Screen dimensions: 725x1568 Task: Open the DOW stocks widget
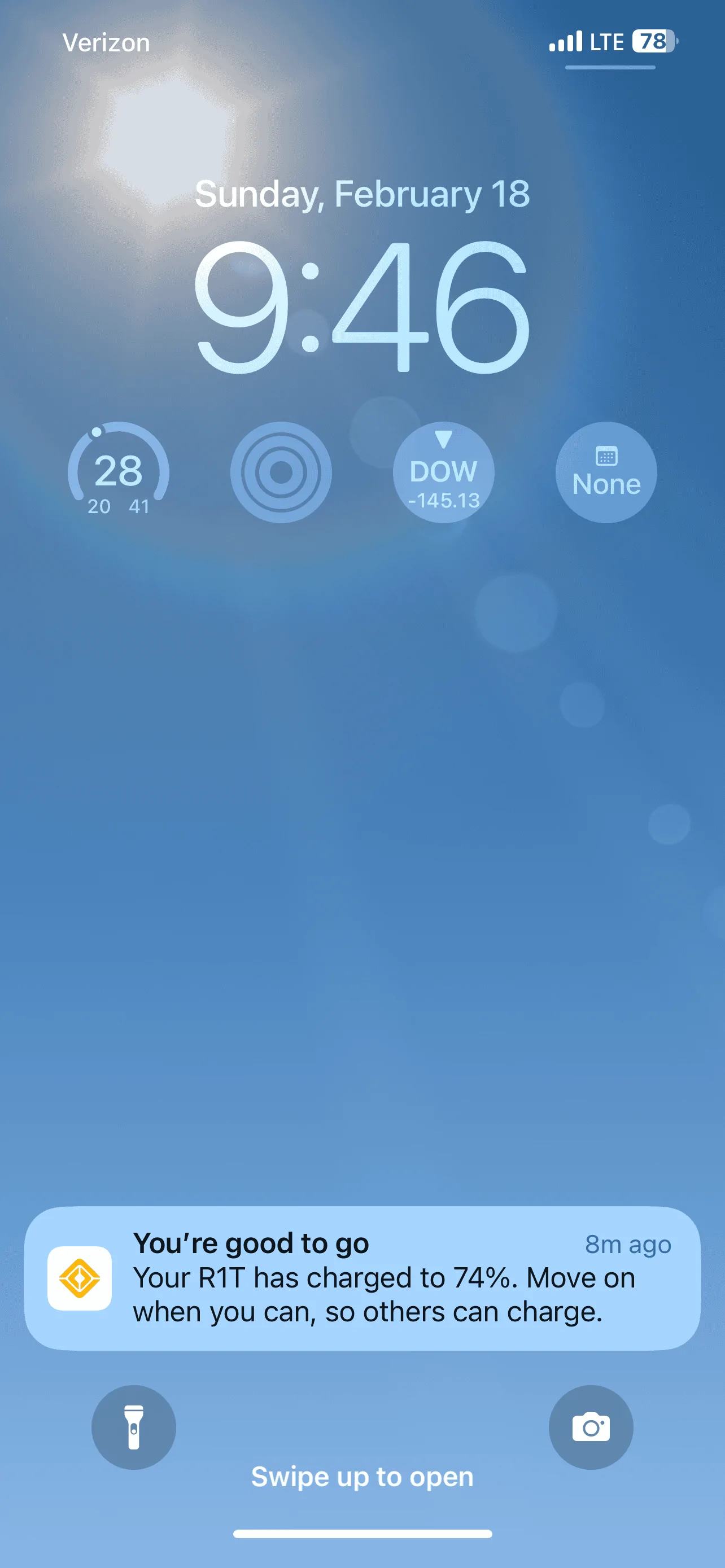(443, 472)
